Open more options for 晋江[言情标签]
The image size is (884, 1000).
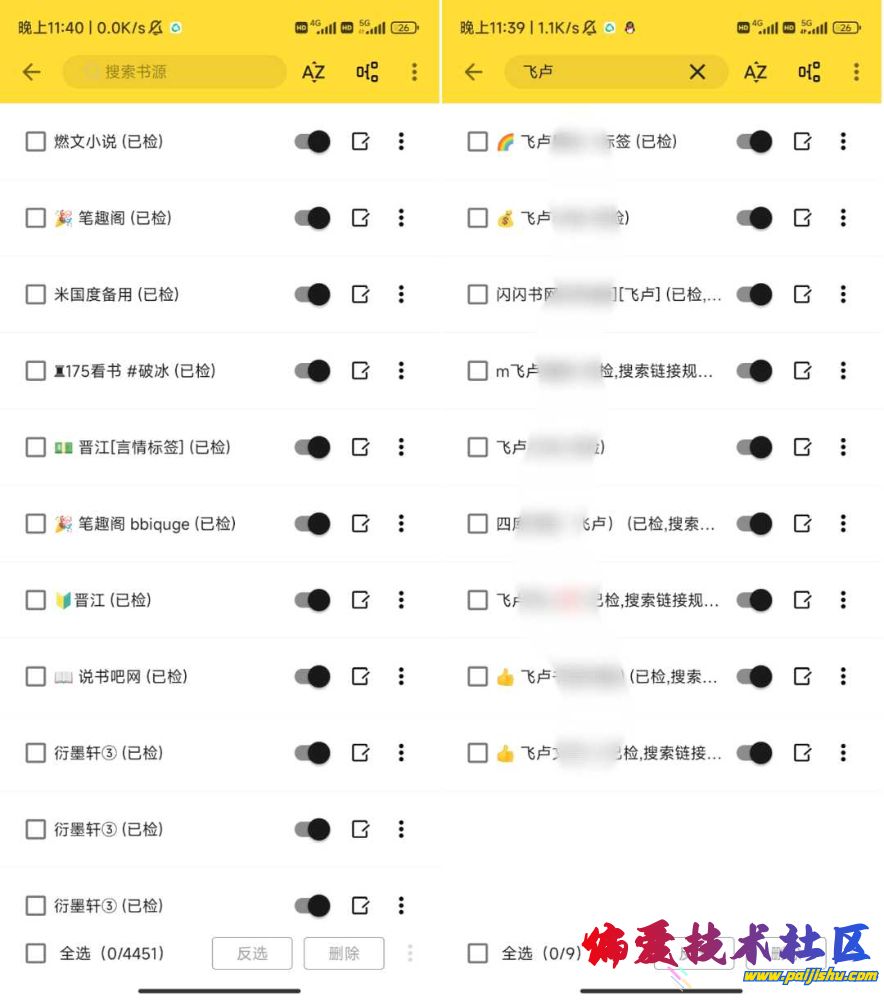pyautogui.click(x=401, y=447)
